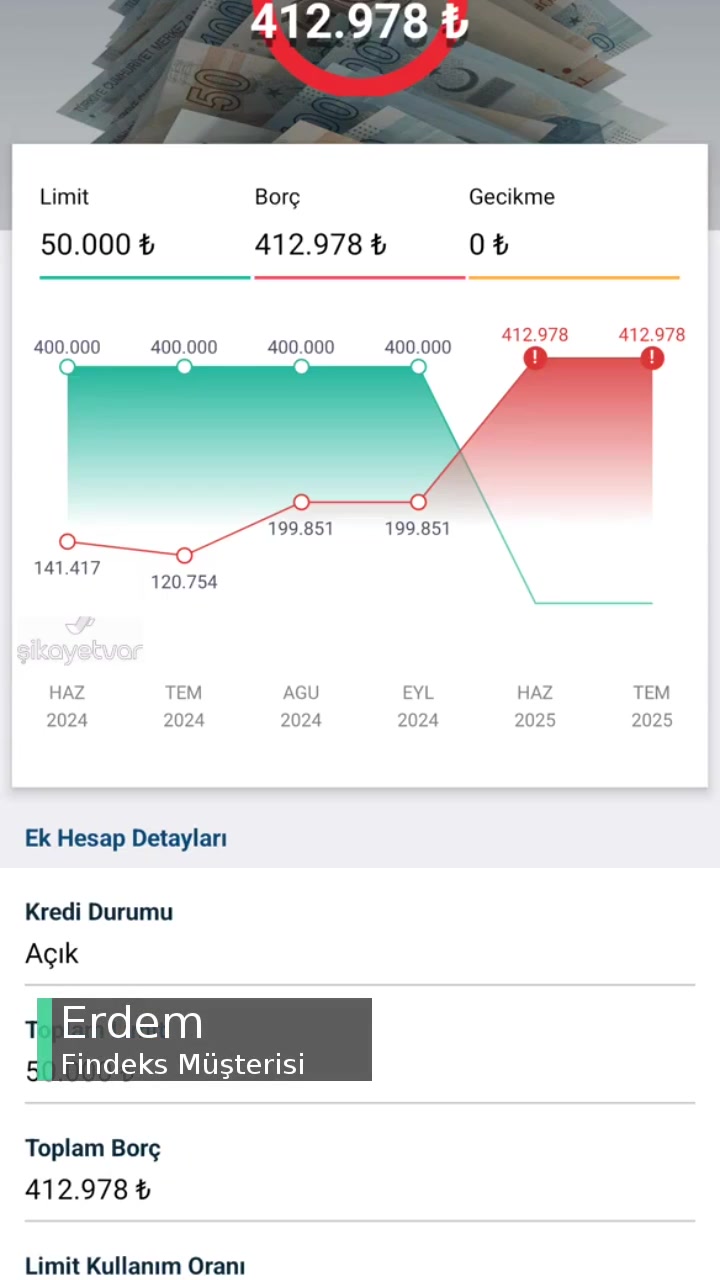
Task: Select the 400.000 data point above EYL 2024
Action: [417, 367]
